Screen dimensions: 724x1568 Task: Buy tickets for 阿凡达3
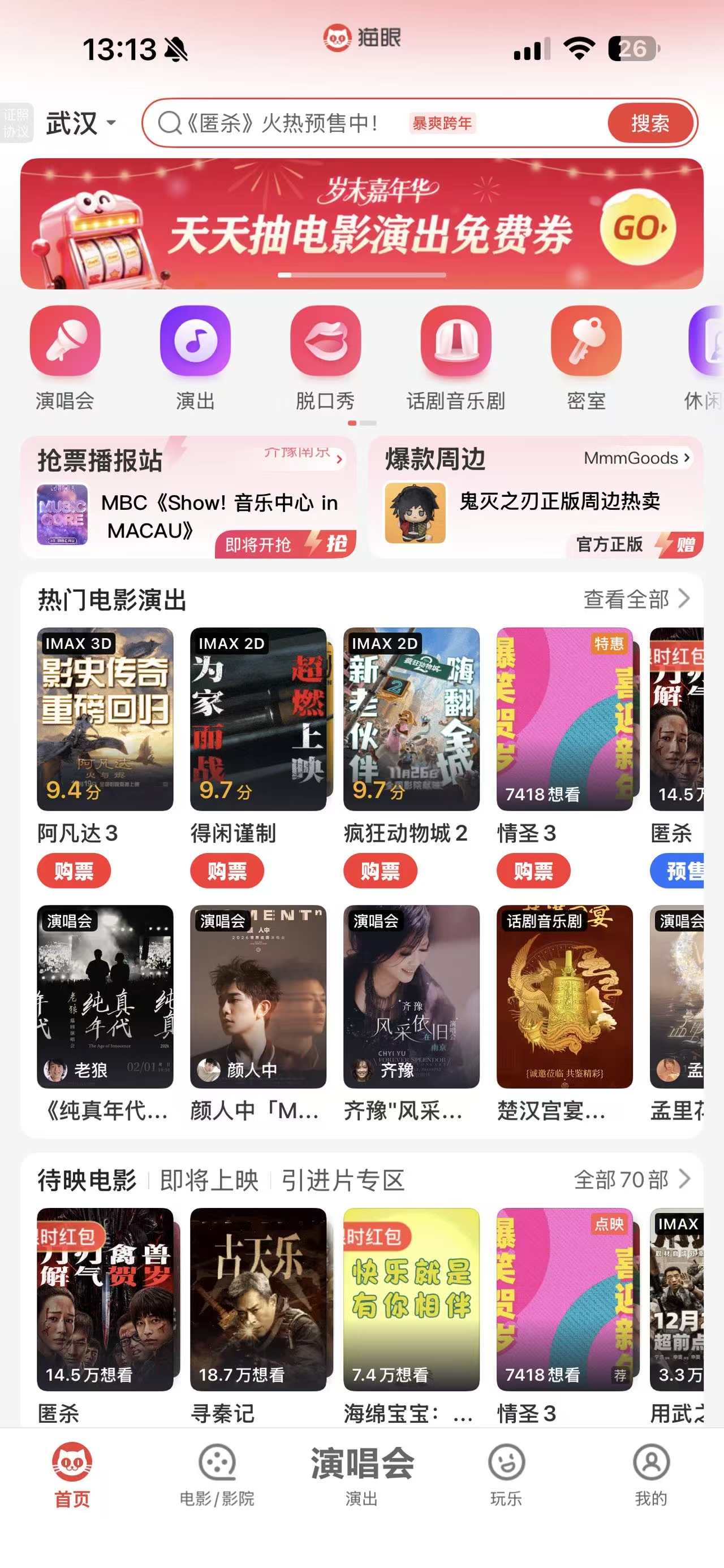pyautogui.click(x=74, y=871)
